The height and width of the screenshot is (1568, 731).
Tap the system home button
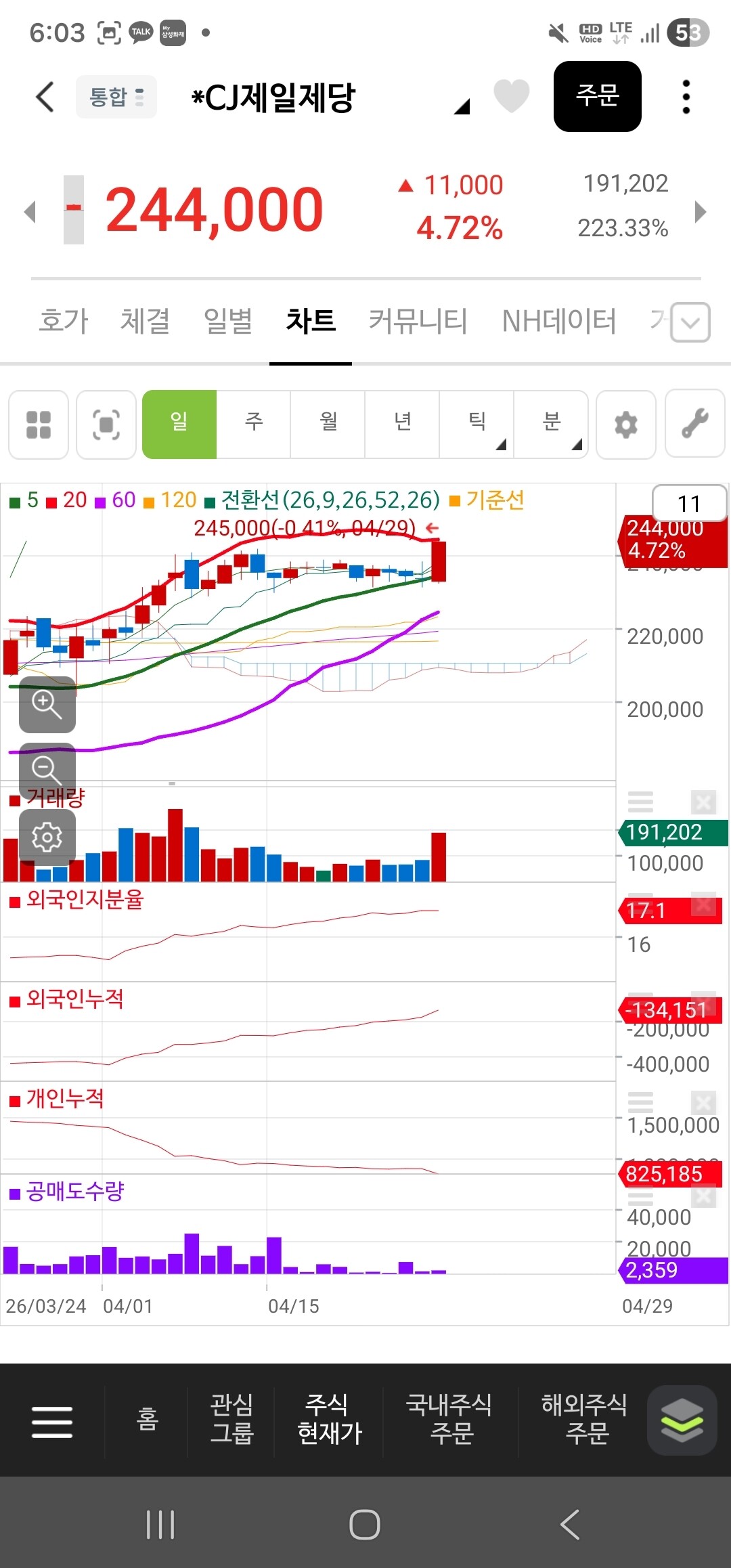click(x=365, y=1525)
